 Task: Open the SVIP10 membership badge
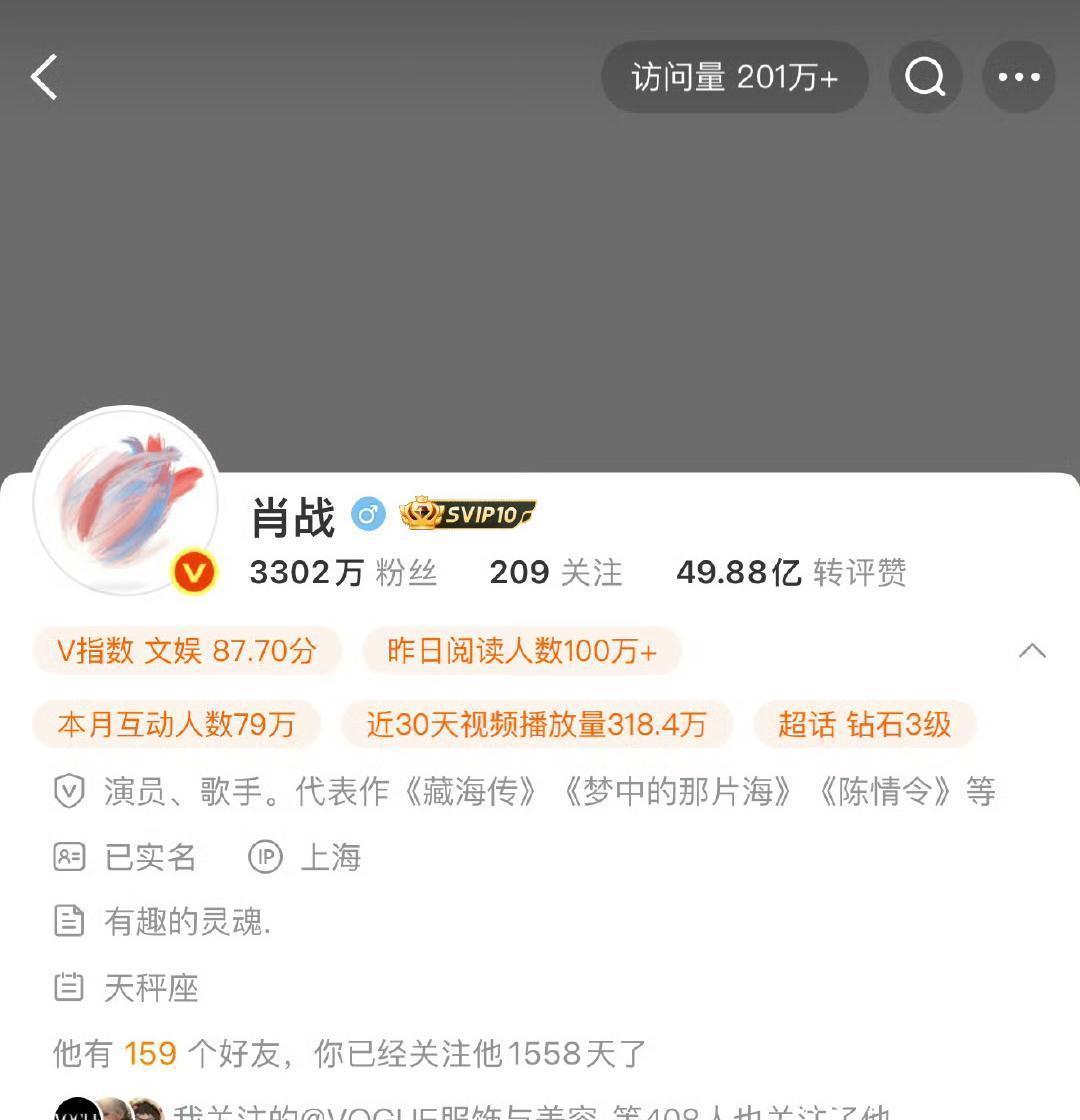click(468, 515)
